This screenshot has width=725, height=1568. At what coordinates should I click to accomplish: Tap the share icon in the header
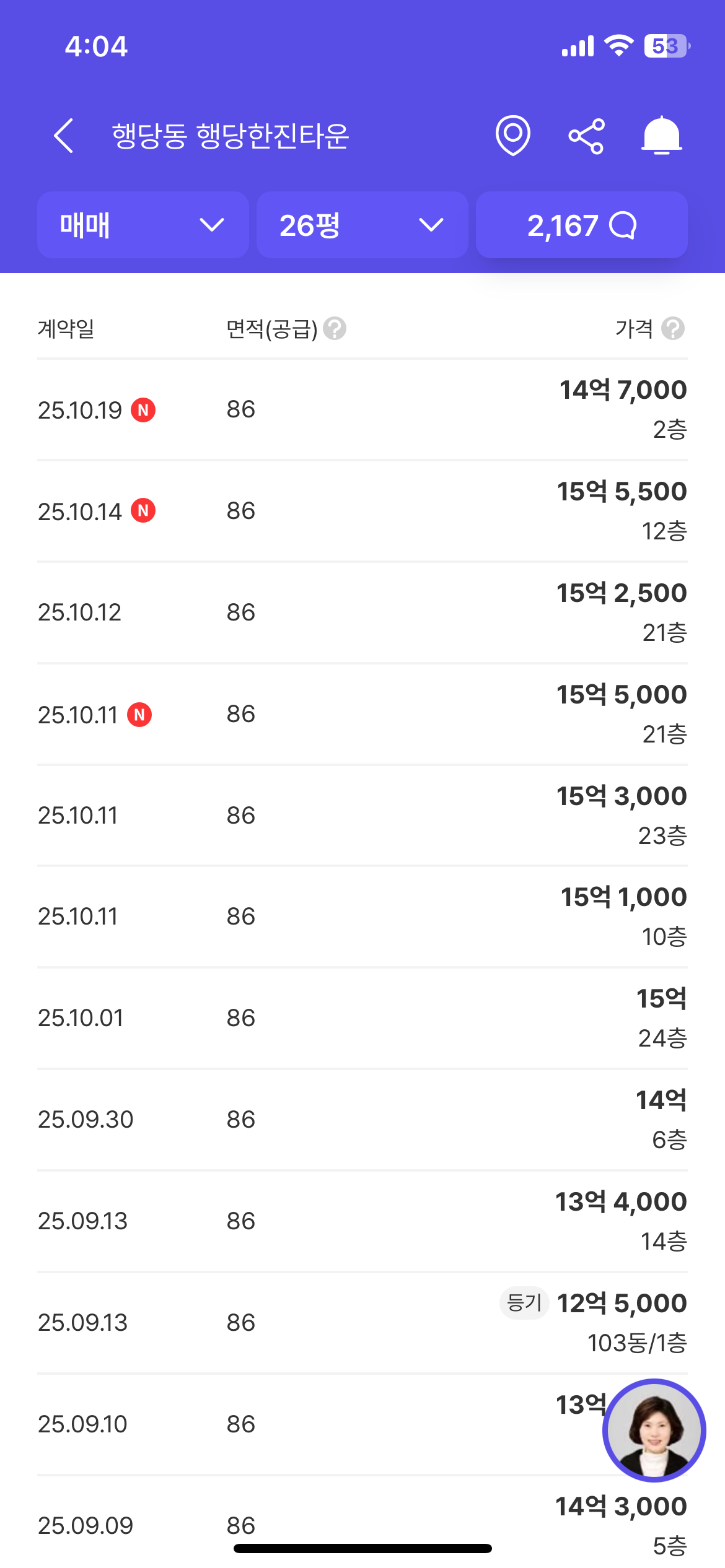point(587,136)
